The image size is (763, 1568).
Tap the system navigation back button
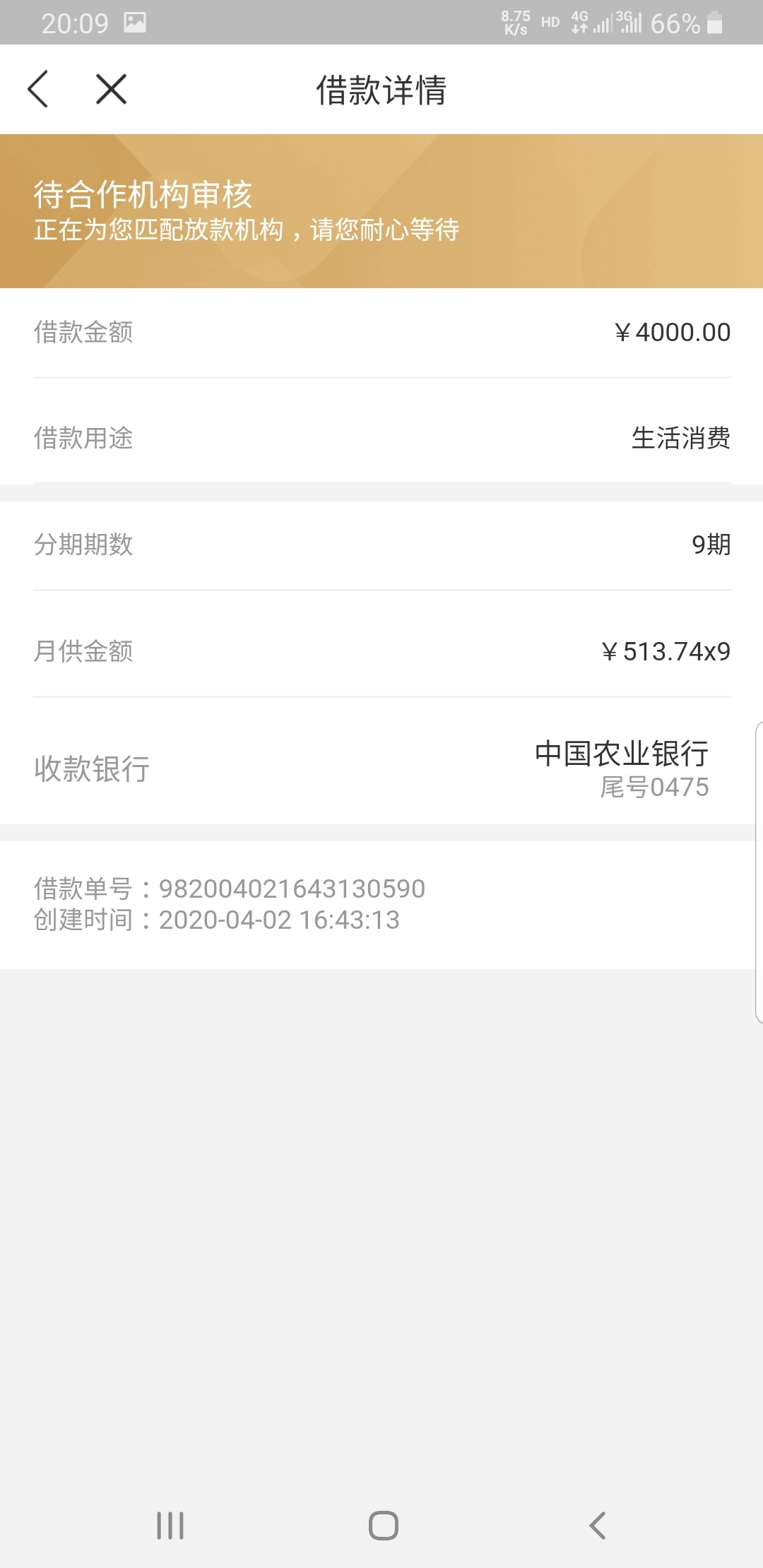(x=597, y=1526)
